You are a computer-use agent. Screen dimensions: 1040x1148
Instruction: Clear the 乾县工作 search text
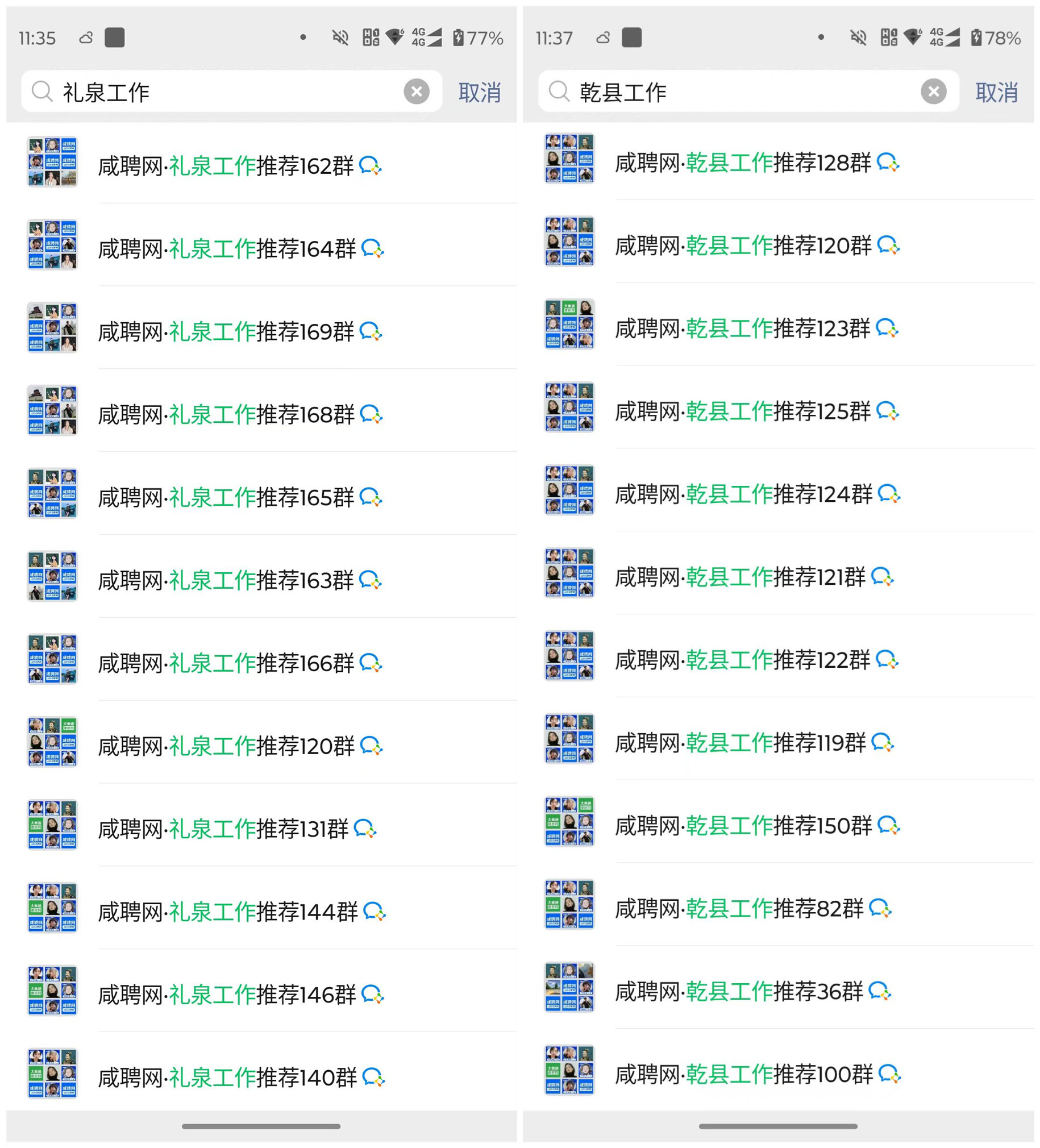(933, 91)
